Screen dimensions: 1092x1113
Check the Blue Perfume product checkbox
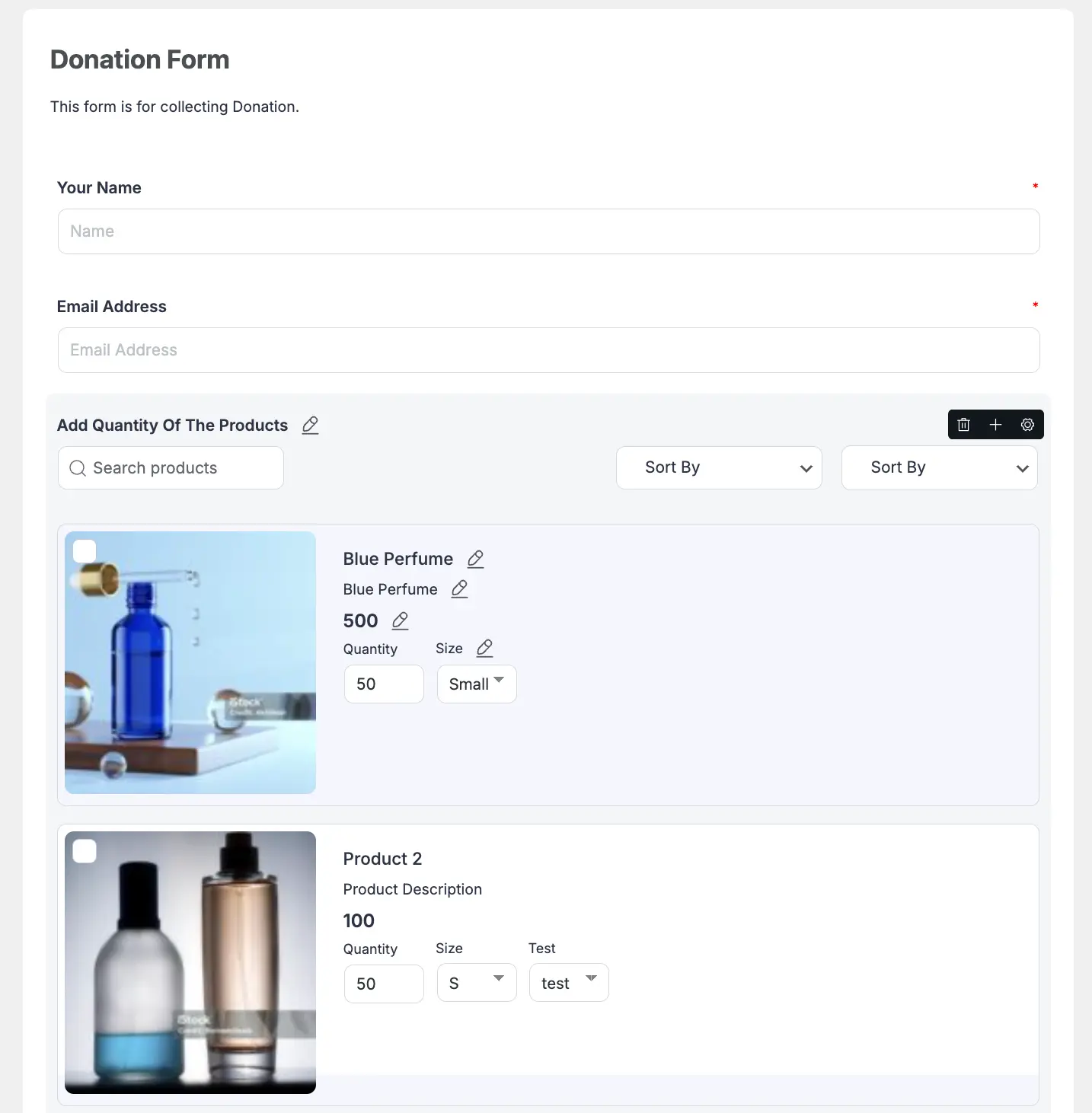(x=85, y=551)
